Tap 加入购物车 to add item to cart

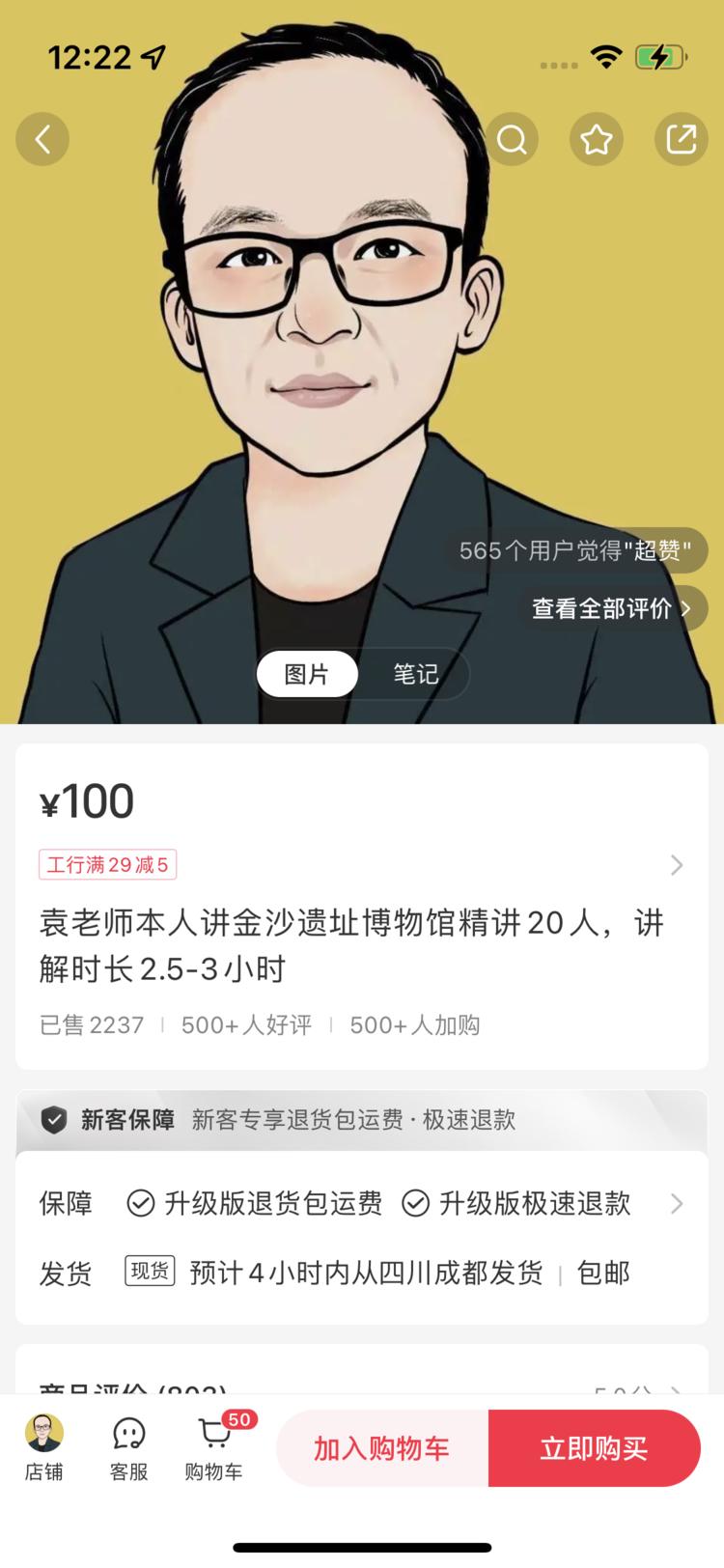tap(381, 1448)
